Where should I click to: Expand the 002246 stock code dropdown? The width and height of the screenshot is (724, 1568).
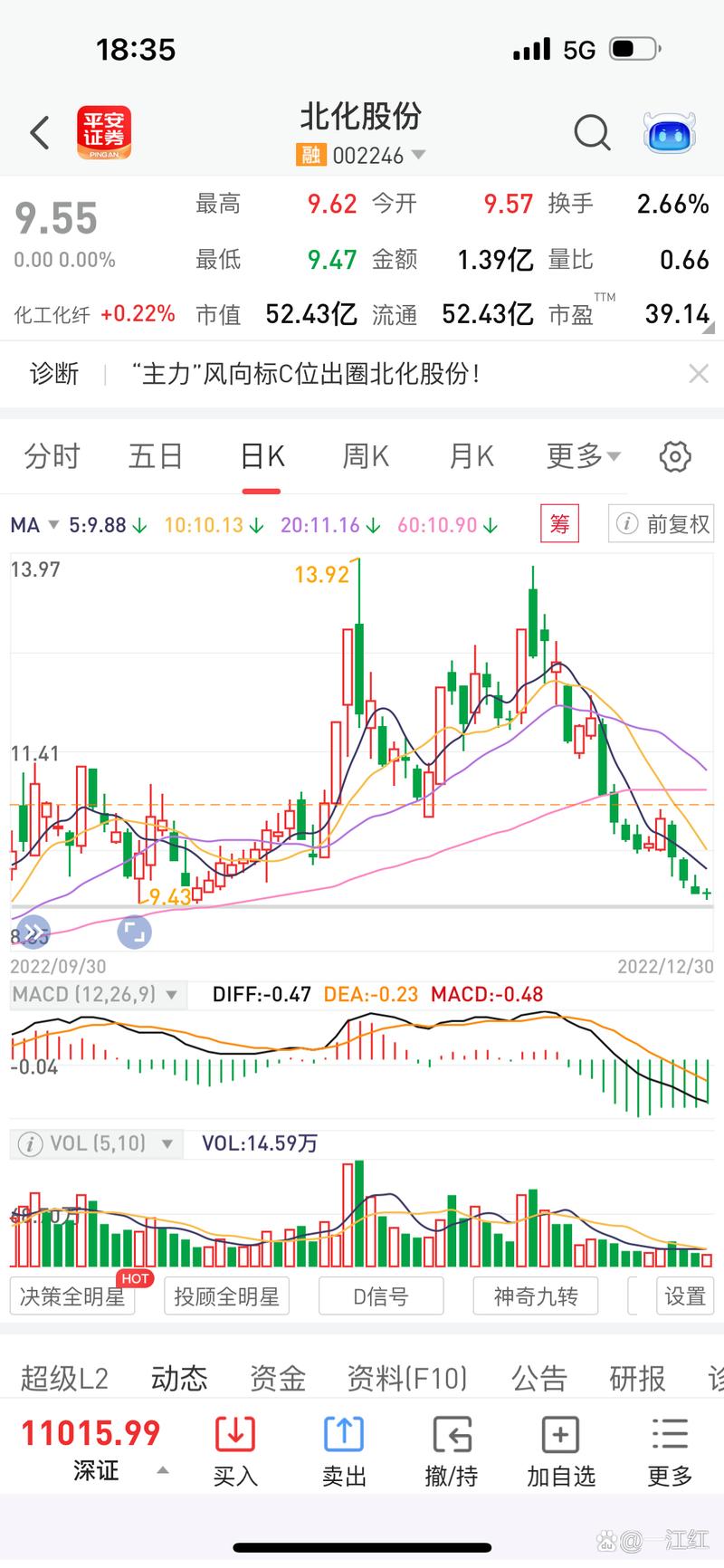417,156
